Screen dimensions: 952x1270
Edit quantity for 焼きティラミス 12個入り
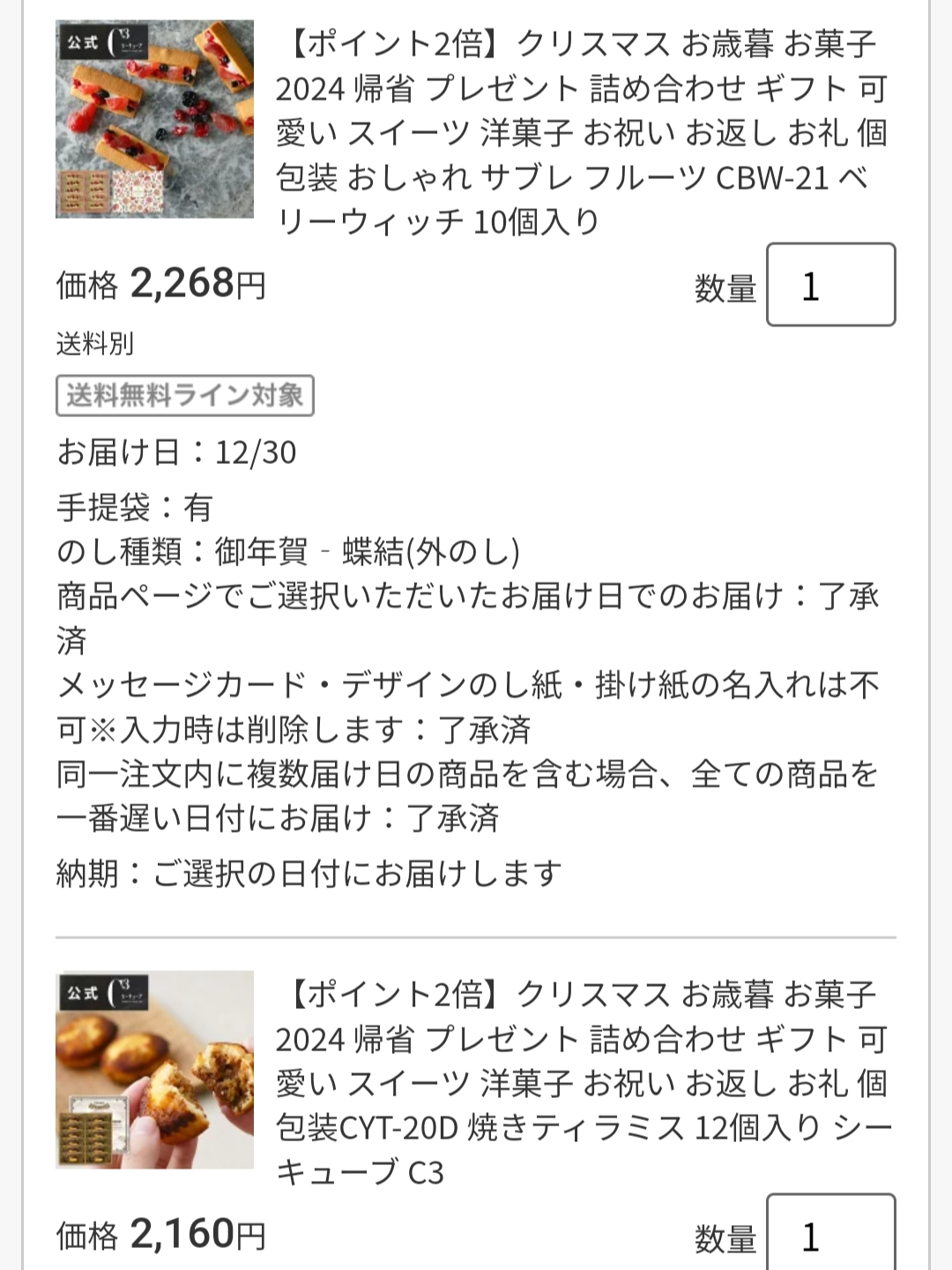(x=830, y=1235)
